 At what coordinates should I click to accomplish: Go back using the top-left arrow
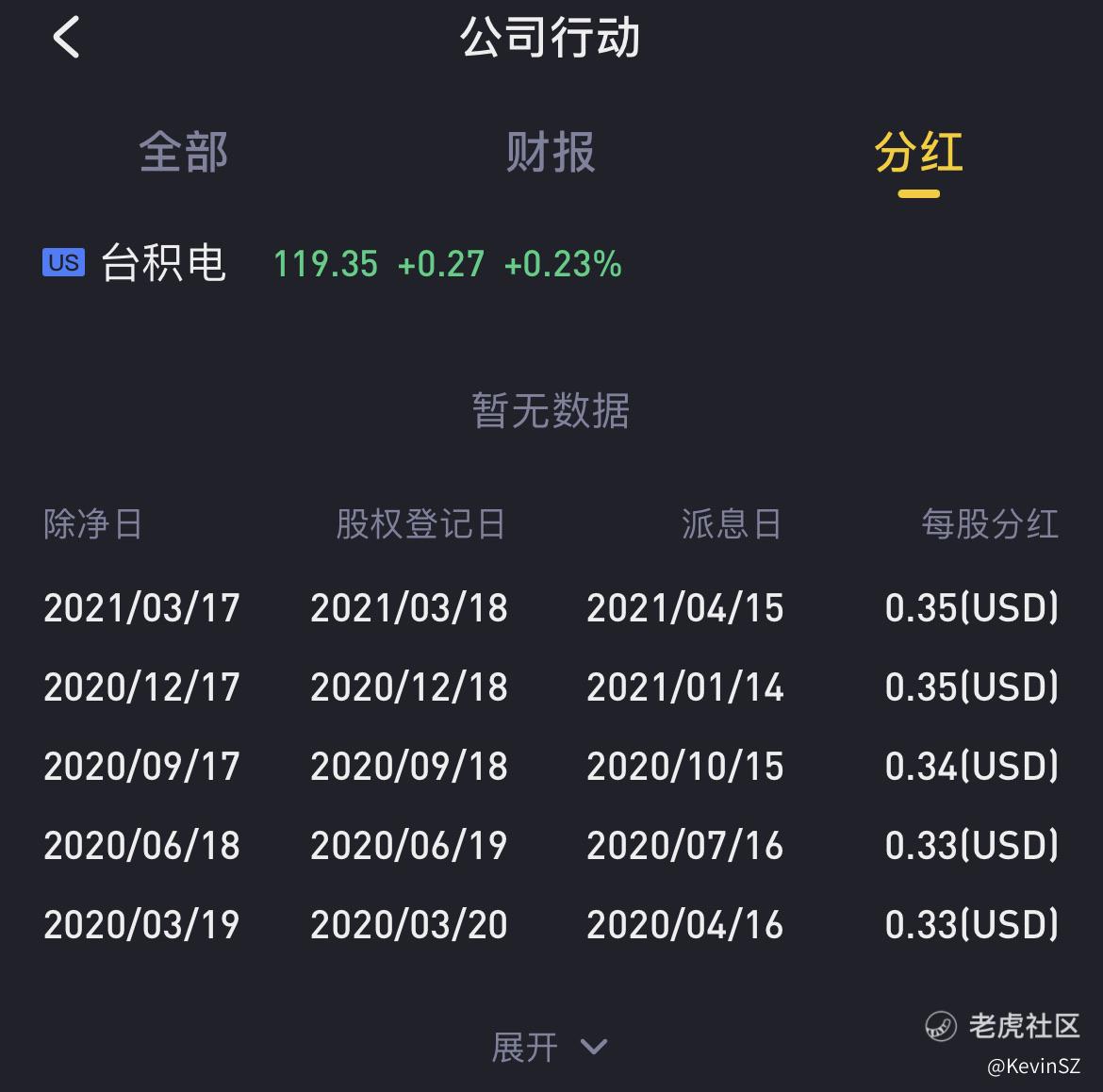pyautogui.click(x=66, y=39)
